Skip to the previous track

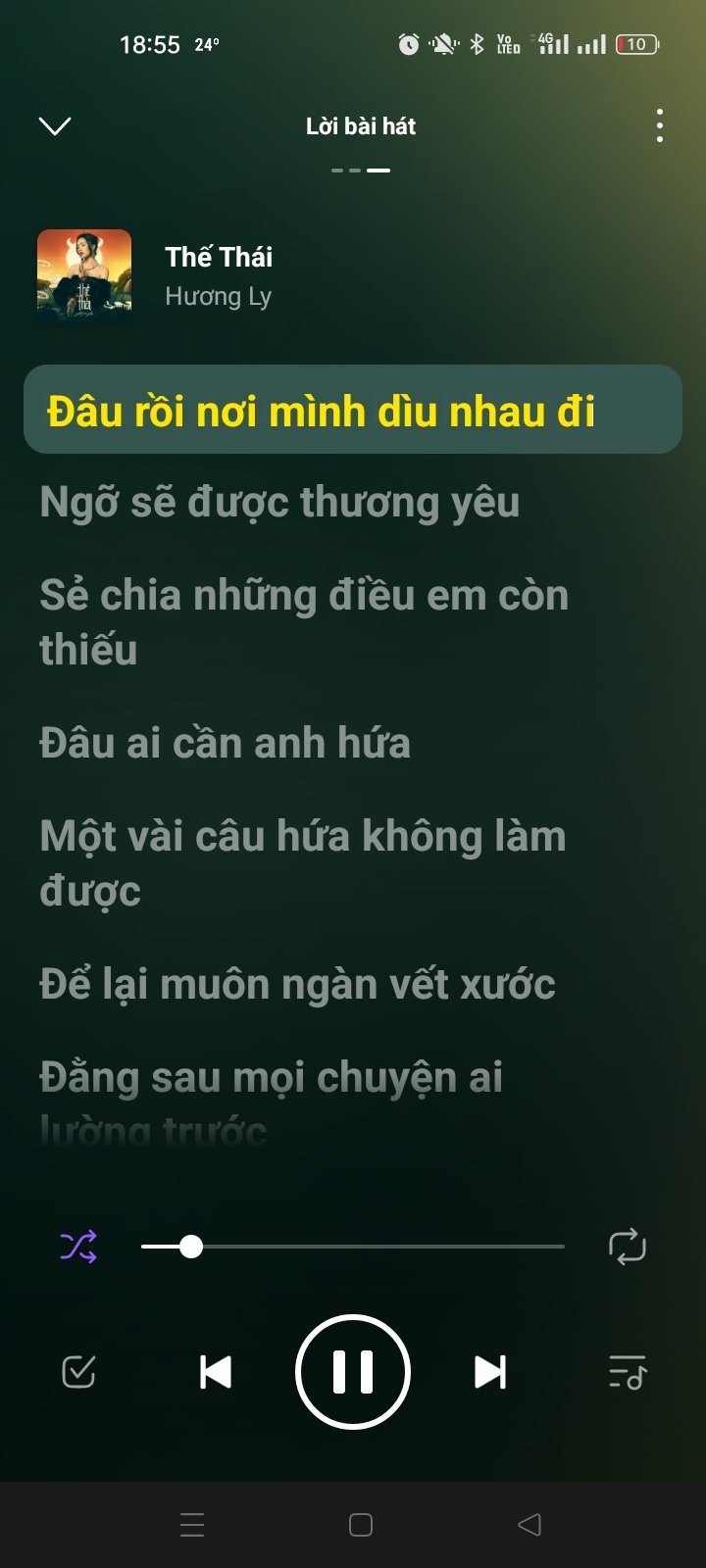click(x=216, y=1372)
